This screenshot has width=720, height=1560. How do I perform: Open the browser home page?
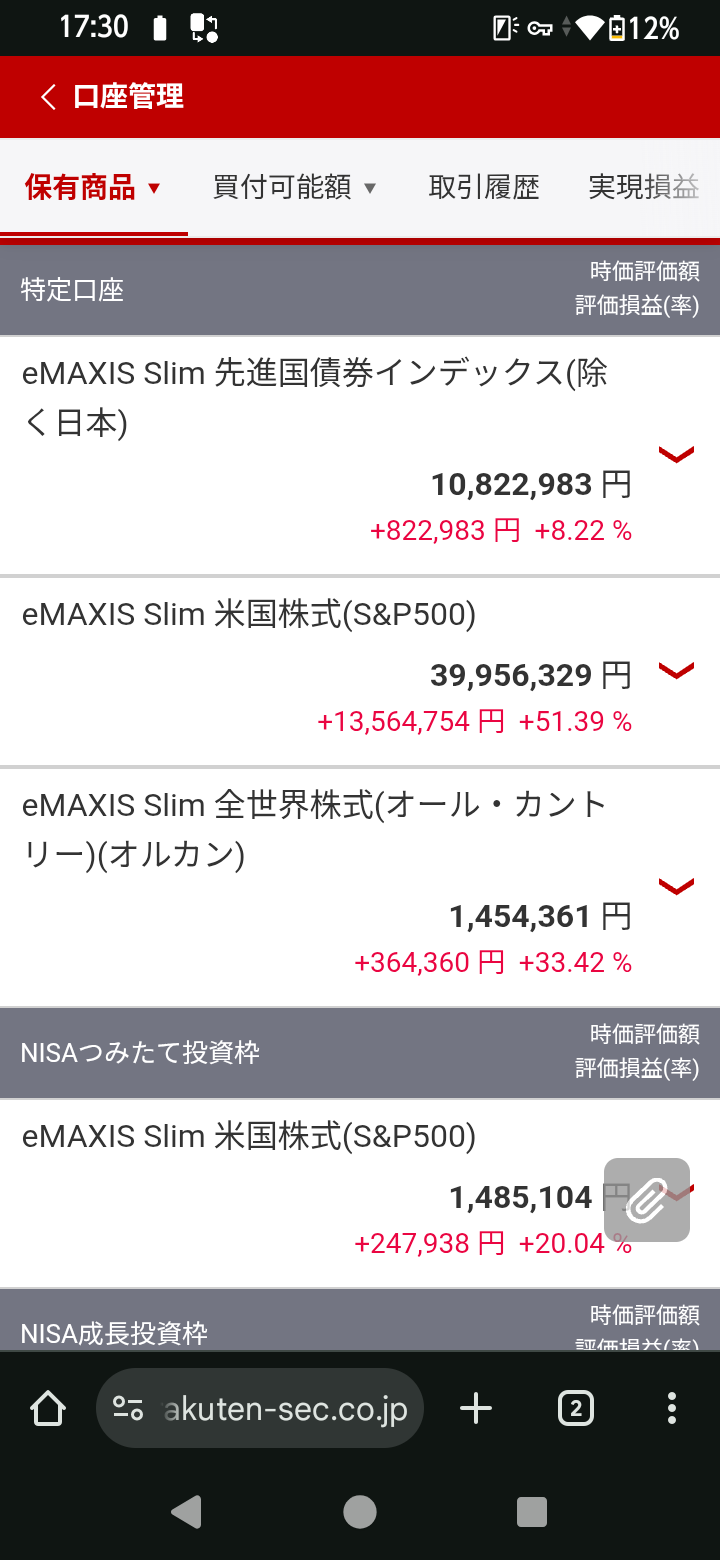tap(48, 1409)
